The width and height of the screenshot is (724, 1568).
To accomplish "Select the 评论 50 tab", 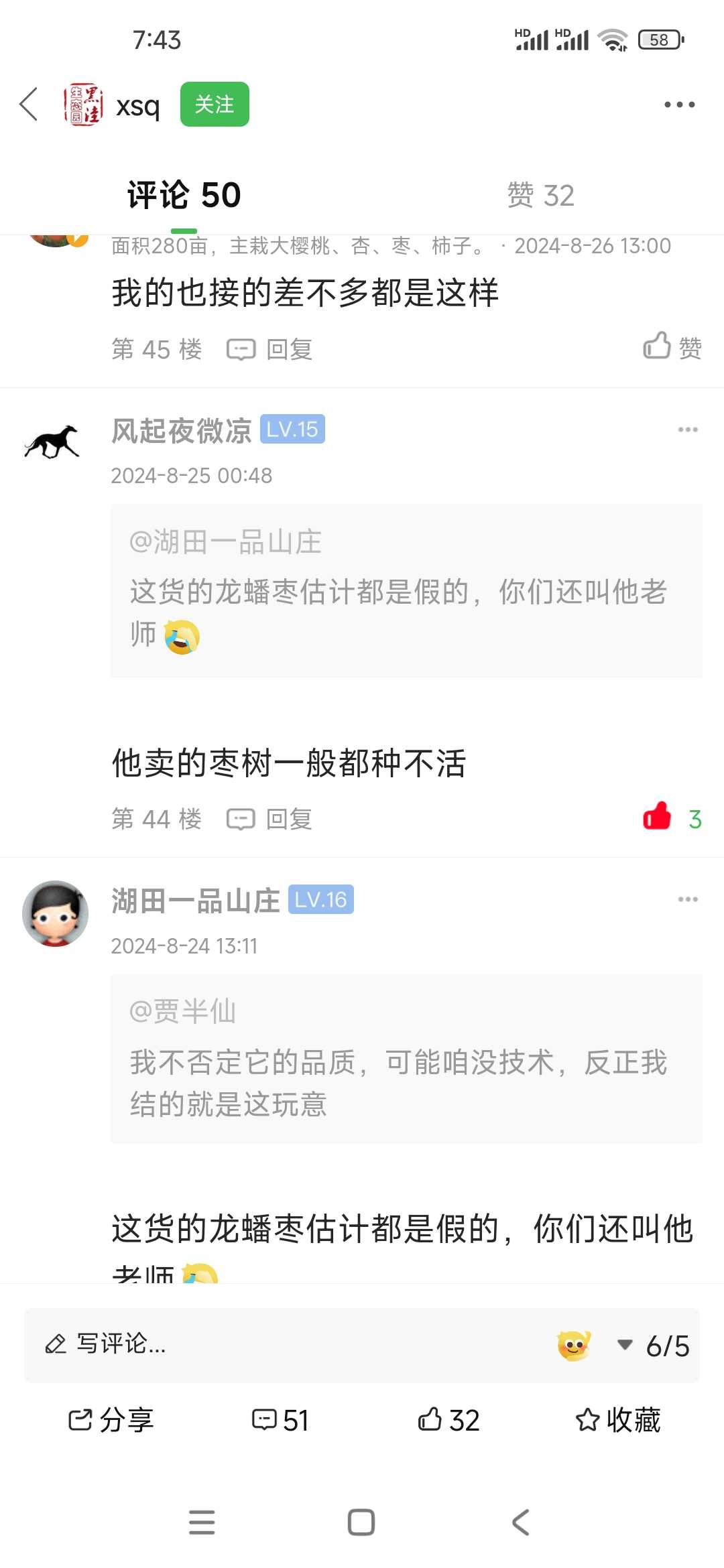I will tap(184, 196).
